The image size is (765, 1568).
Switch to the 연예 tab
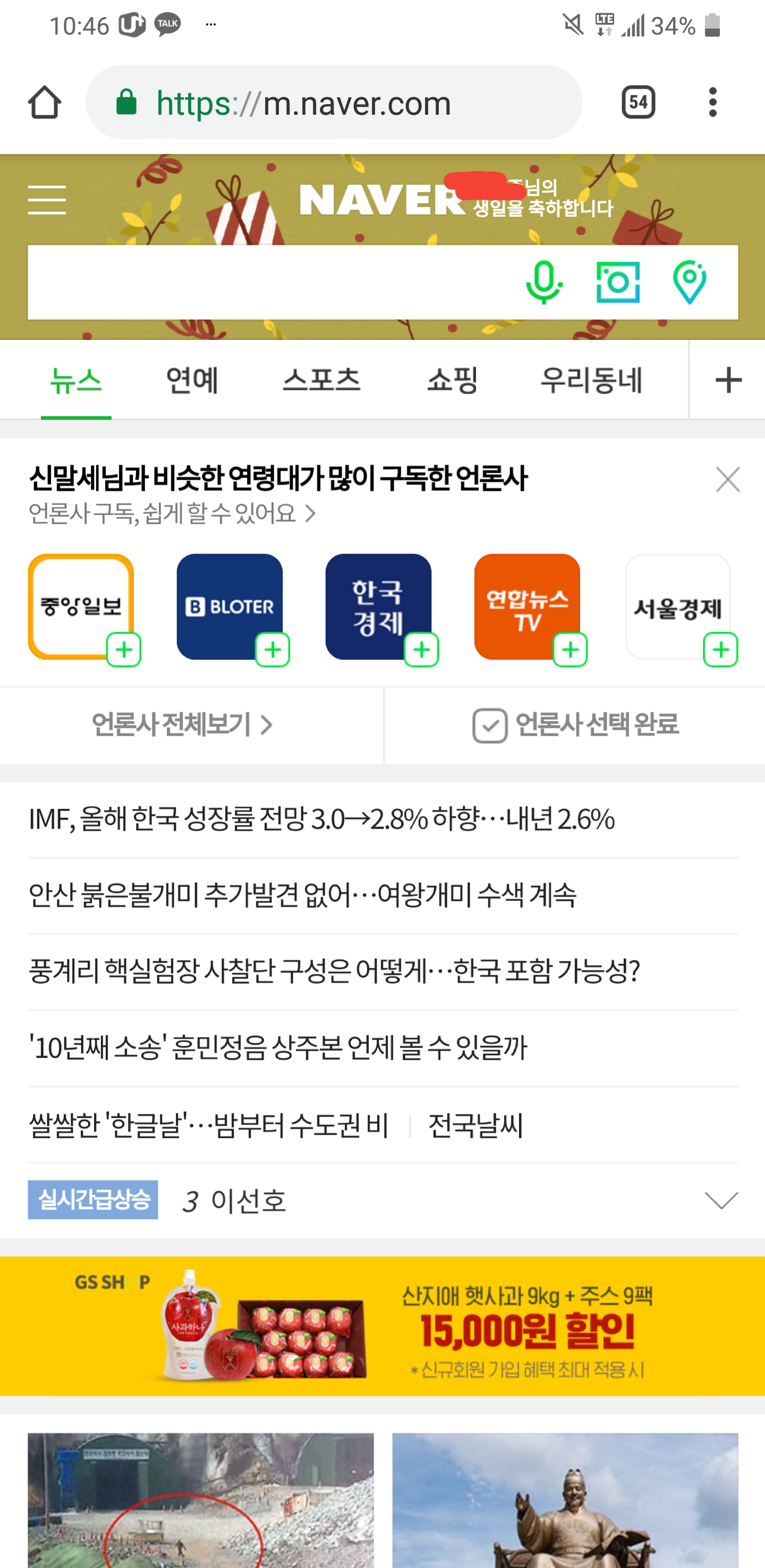tap(192, 380)
